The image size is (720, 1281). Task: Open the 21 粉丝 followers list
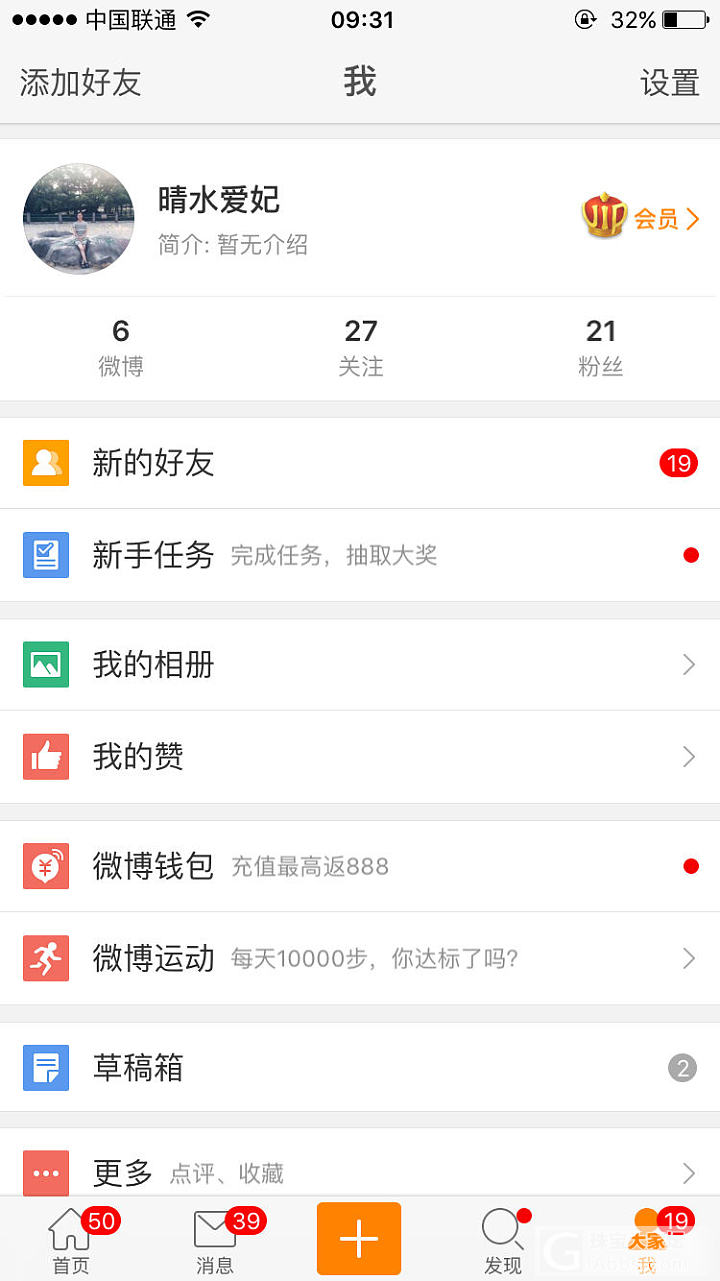click(600, 347)
